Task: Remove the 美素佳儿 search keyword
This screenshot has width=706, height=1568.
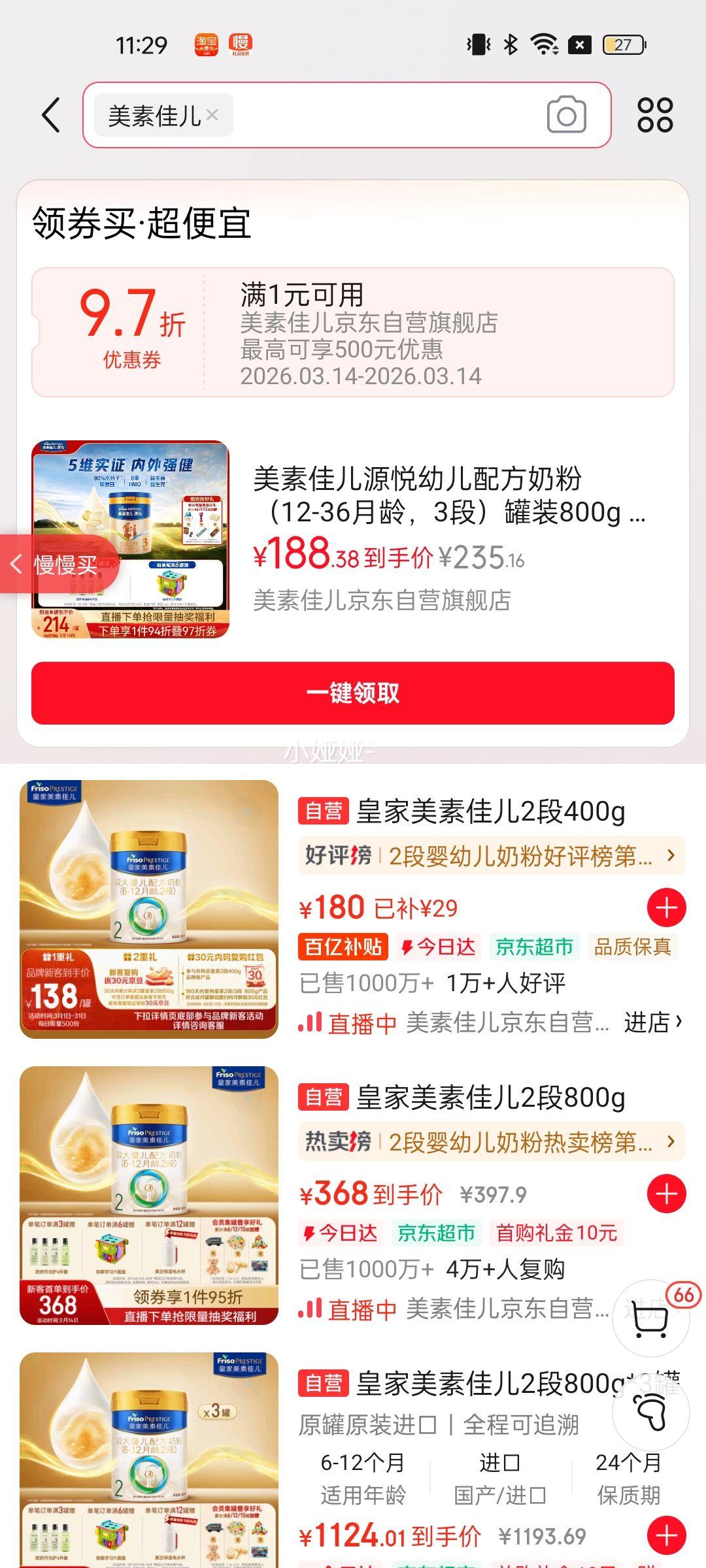Action: tap(212, 115)
